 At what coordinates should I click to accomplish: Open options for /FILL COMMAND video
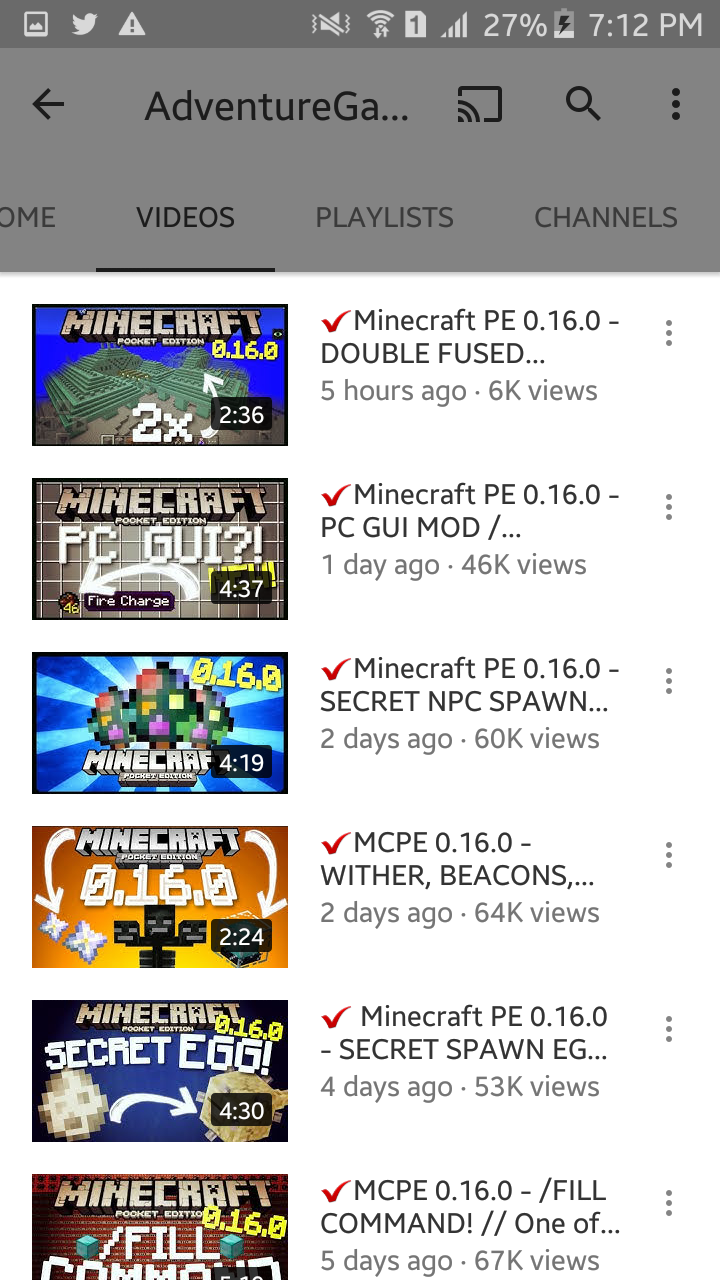pos(669,1203)
